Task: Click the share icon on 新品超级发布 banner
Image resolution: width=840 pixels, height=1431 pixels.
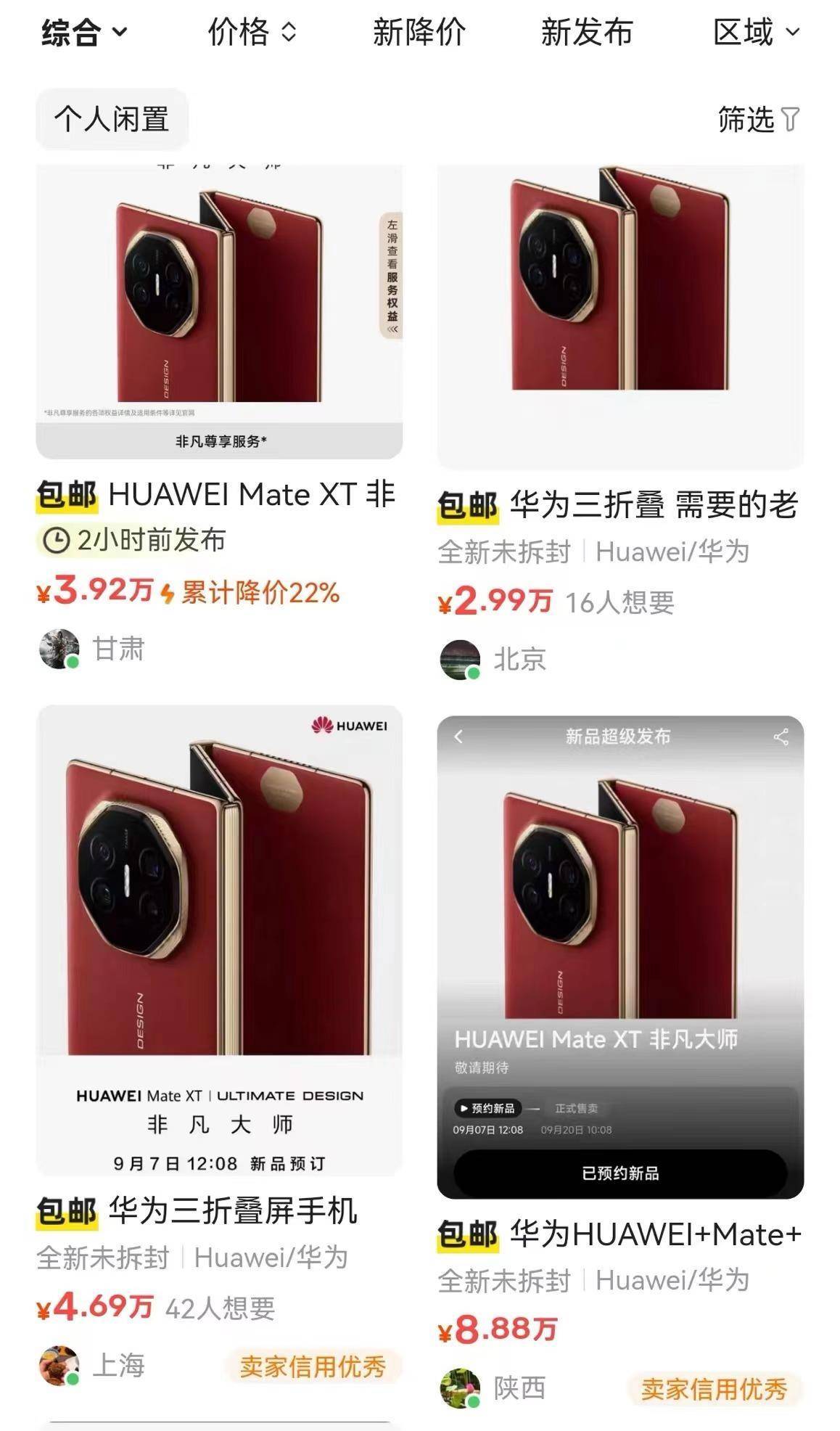Action: (x=782, y=735)
